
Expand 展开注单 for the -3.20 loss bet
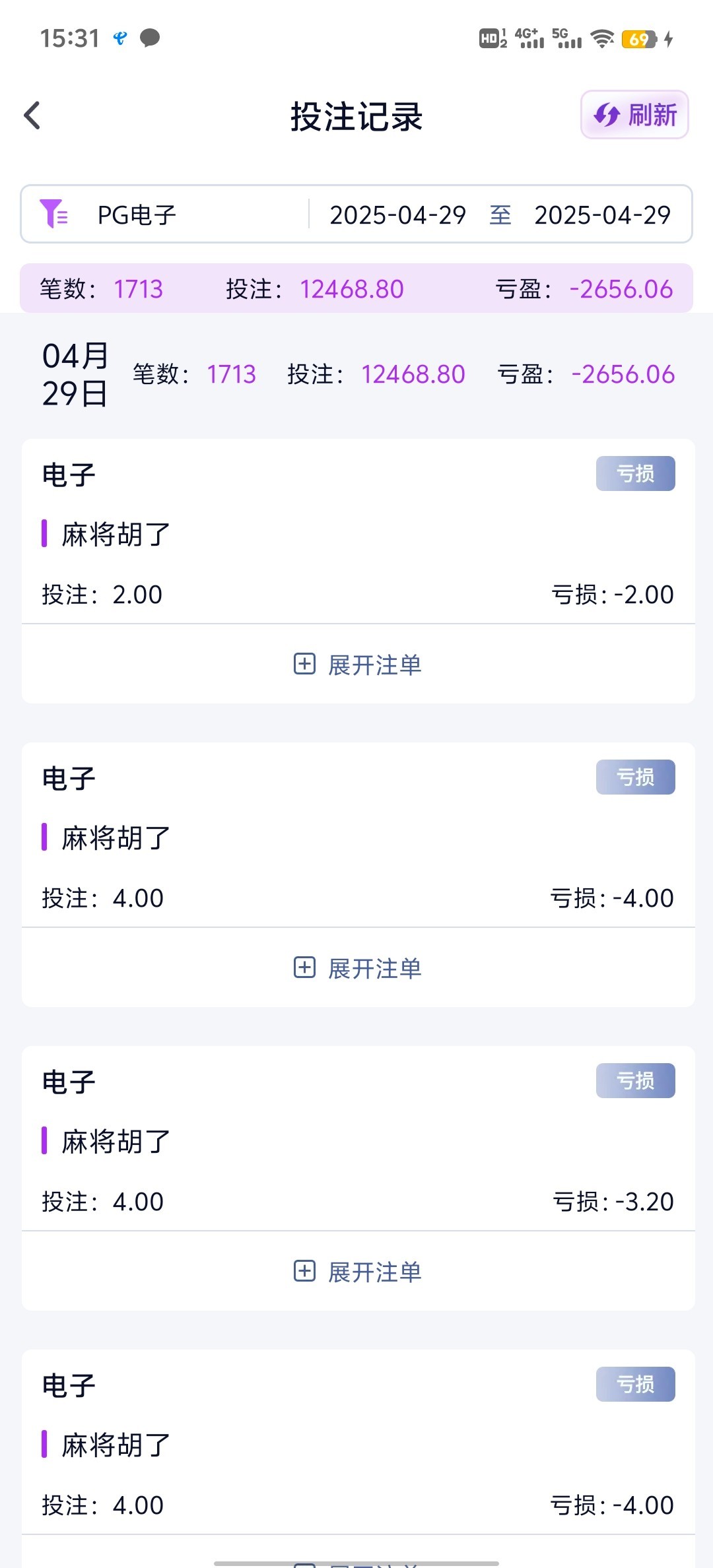pyautogui.click(x=358, y=1272)
